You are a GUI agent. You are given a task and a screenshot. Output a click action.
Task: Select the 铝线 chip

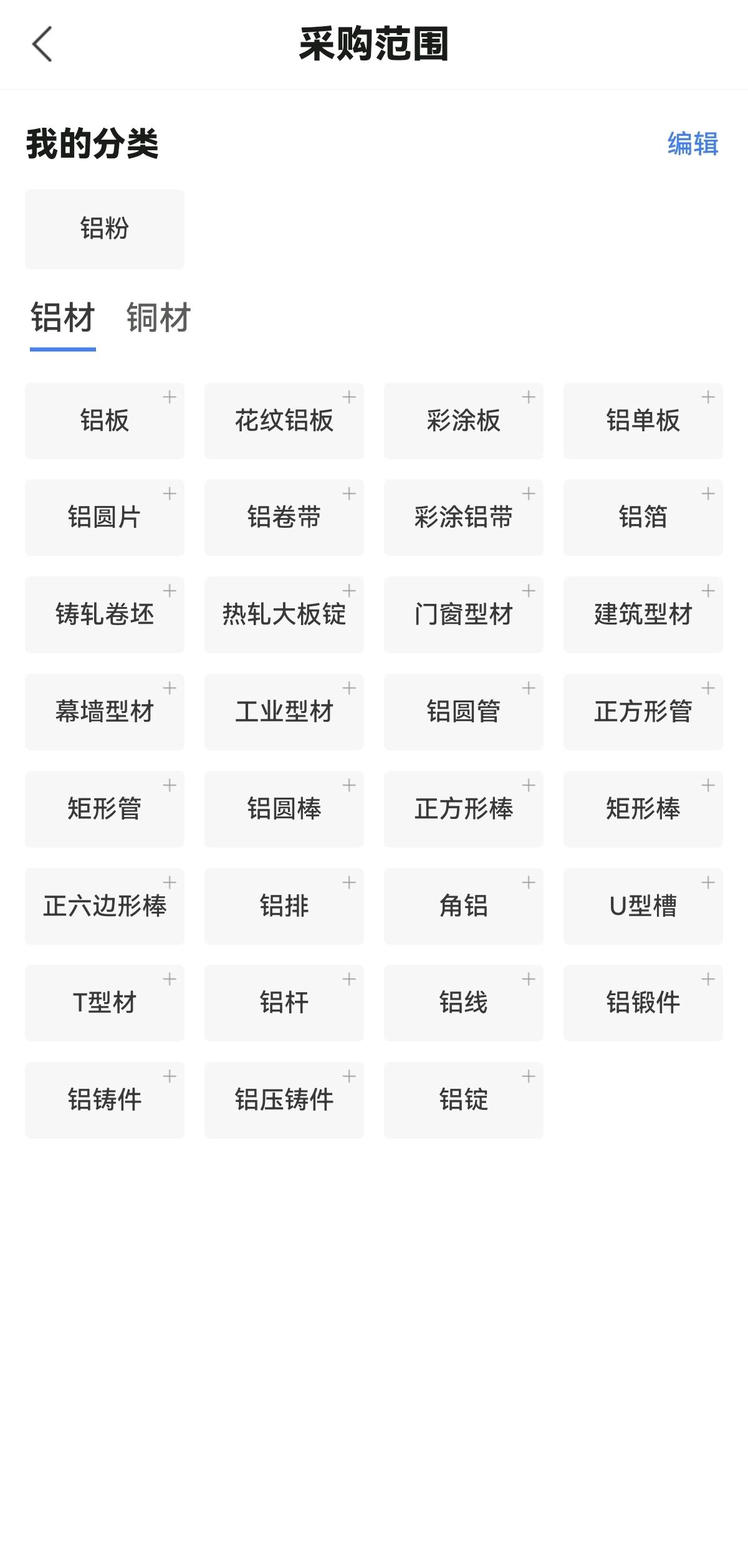point(464,1003)
